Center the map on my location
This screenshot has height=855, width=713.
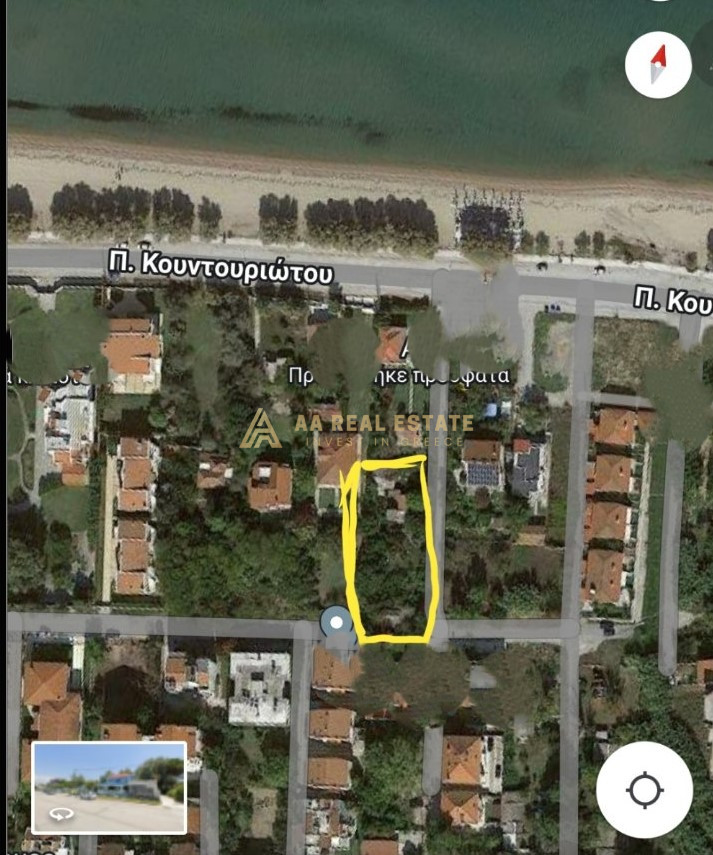coord(644,790)
